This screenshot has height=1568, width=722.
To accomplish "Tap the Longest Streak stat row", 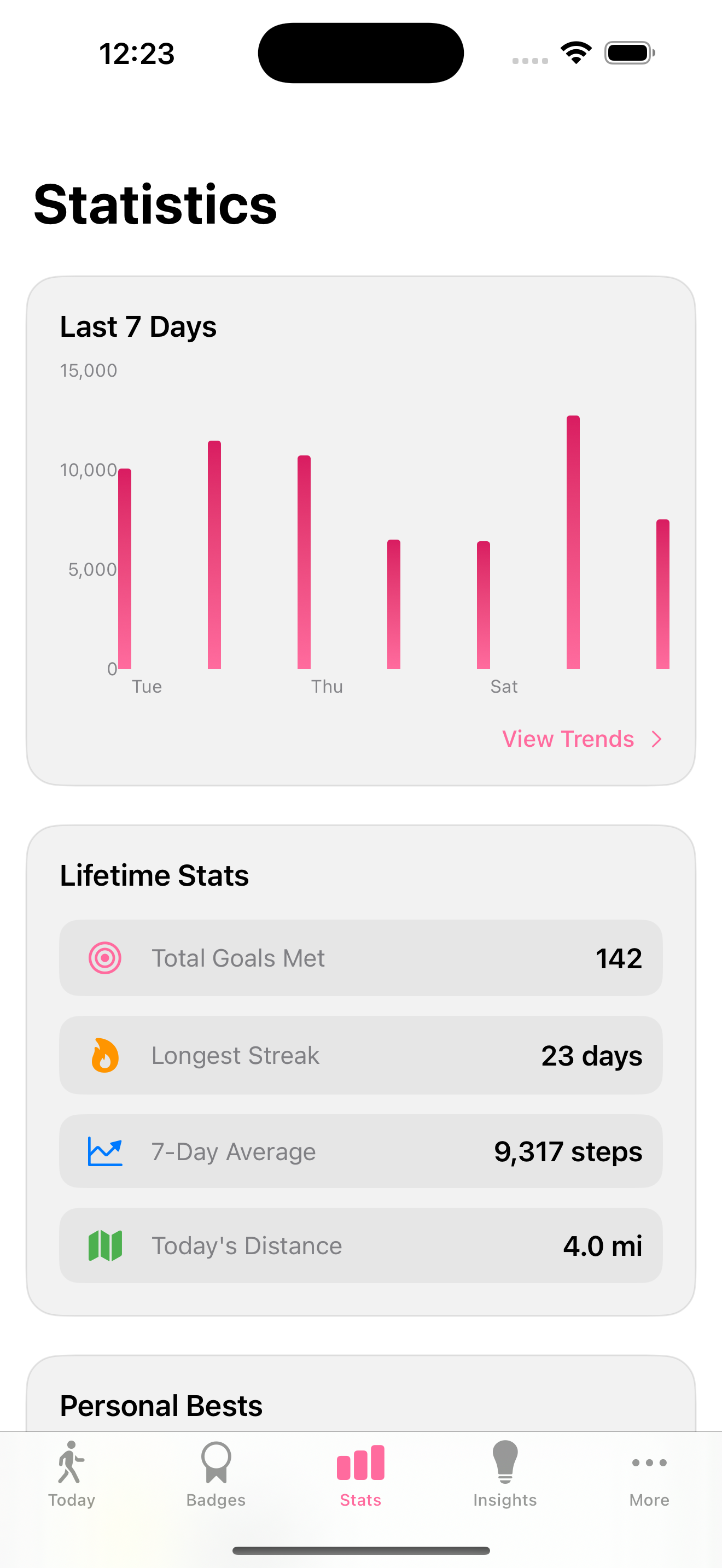I will tap(360, 1055).
